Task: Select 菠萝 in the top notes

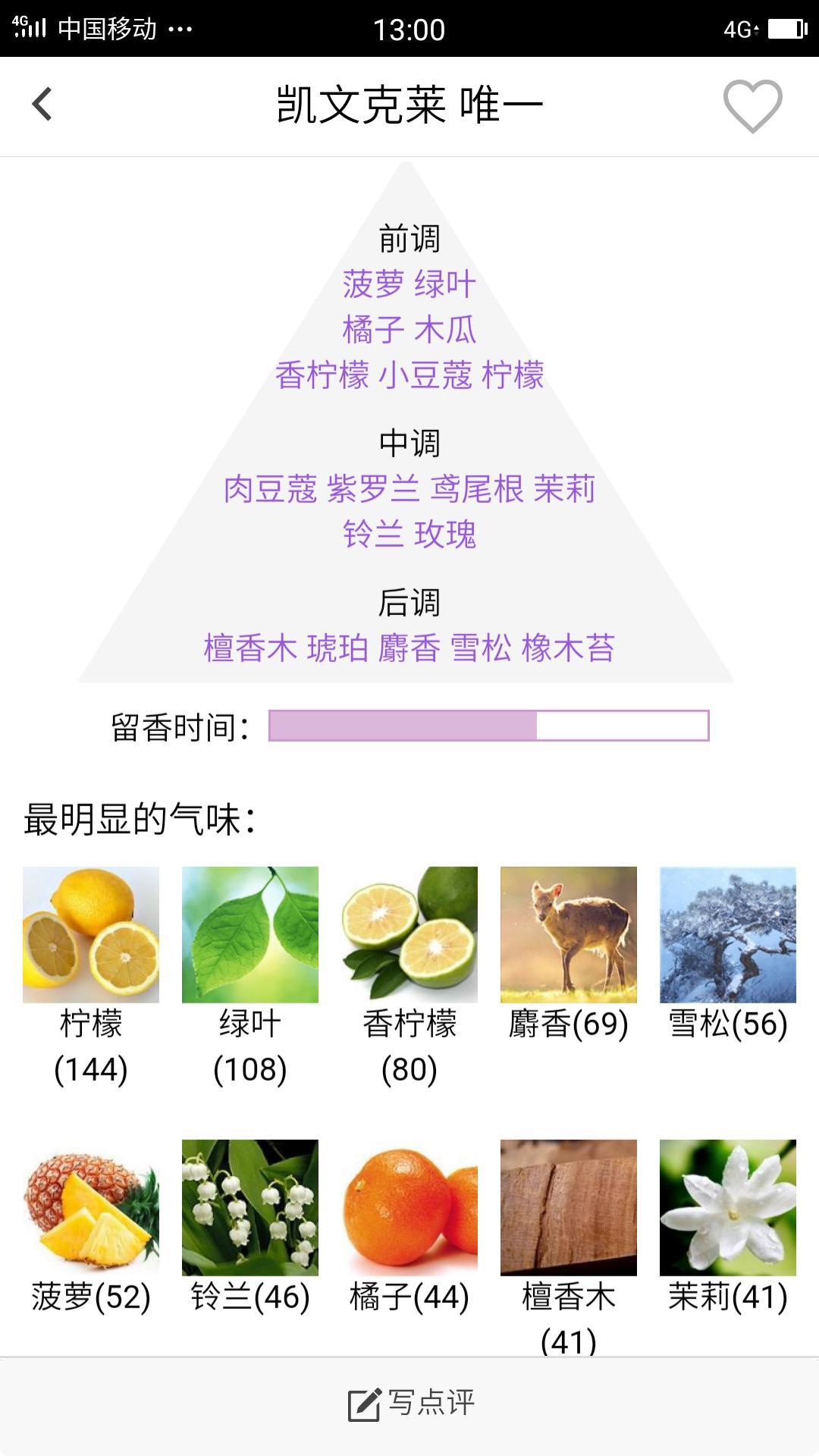Action: point(370,284)
